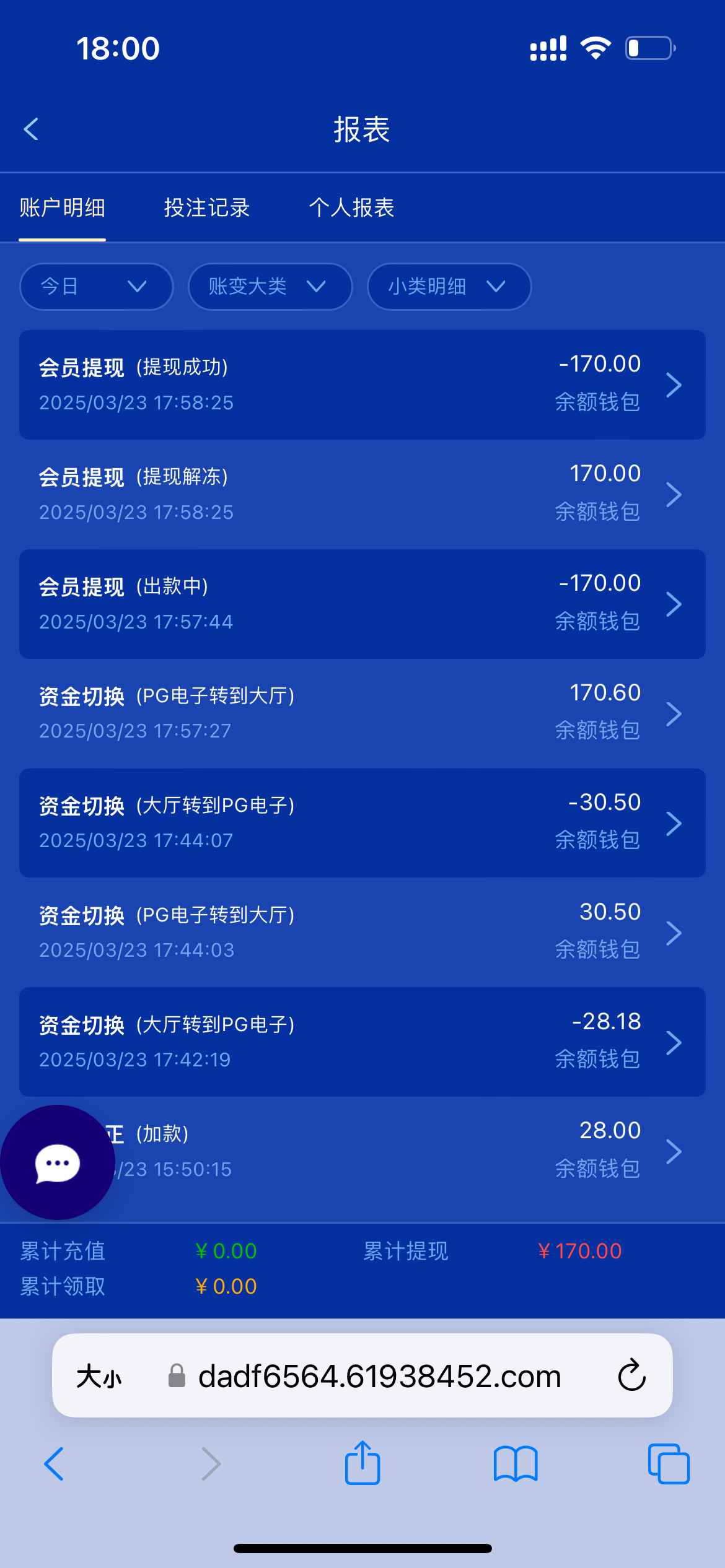Open Safari bookmarks

coord(516,1464)
